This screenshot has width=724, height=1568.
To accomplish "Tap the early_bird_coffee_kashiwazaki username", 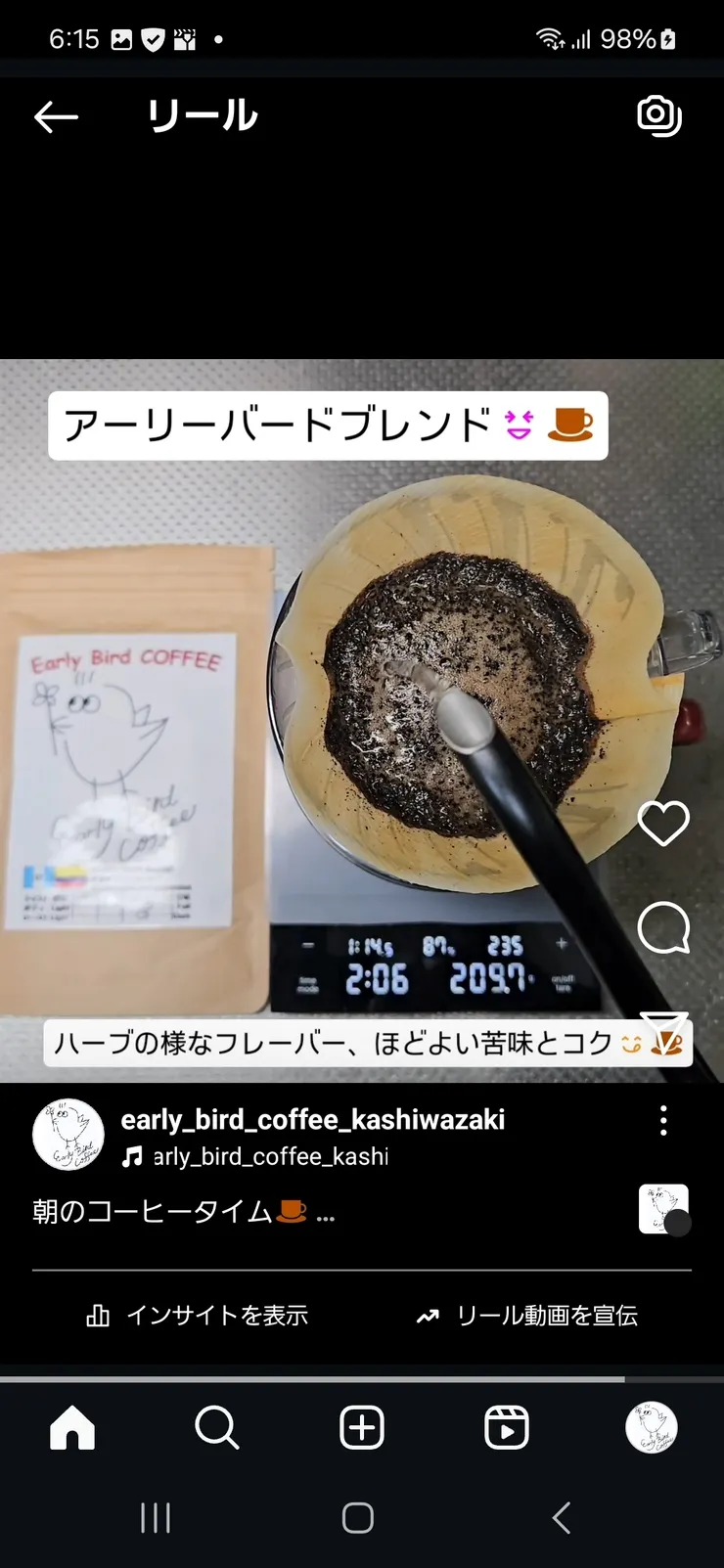I will pos(313,1120).
